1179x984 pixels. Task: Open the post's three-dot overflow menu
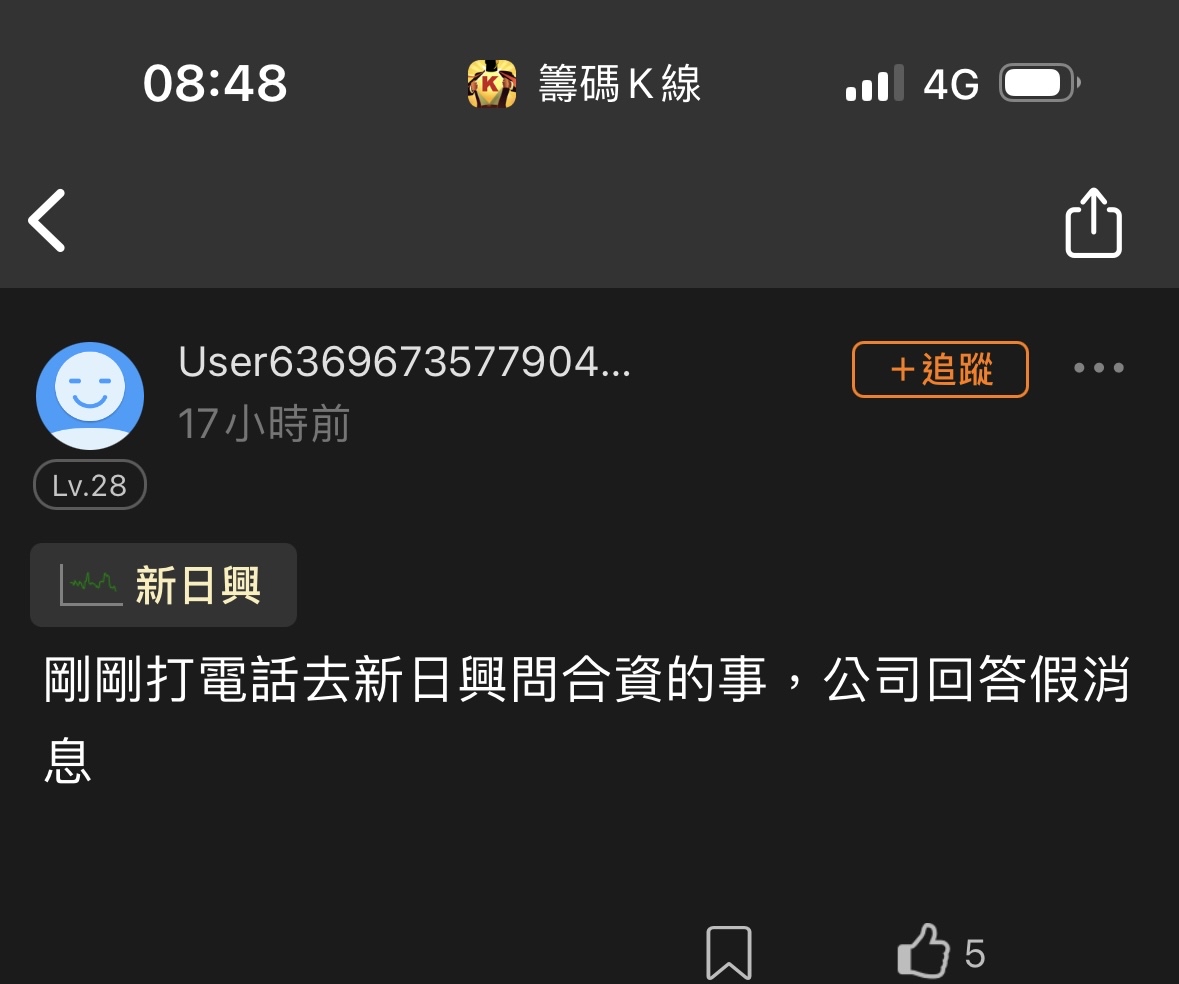coord(1099,368)
